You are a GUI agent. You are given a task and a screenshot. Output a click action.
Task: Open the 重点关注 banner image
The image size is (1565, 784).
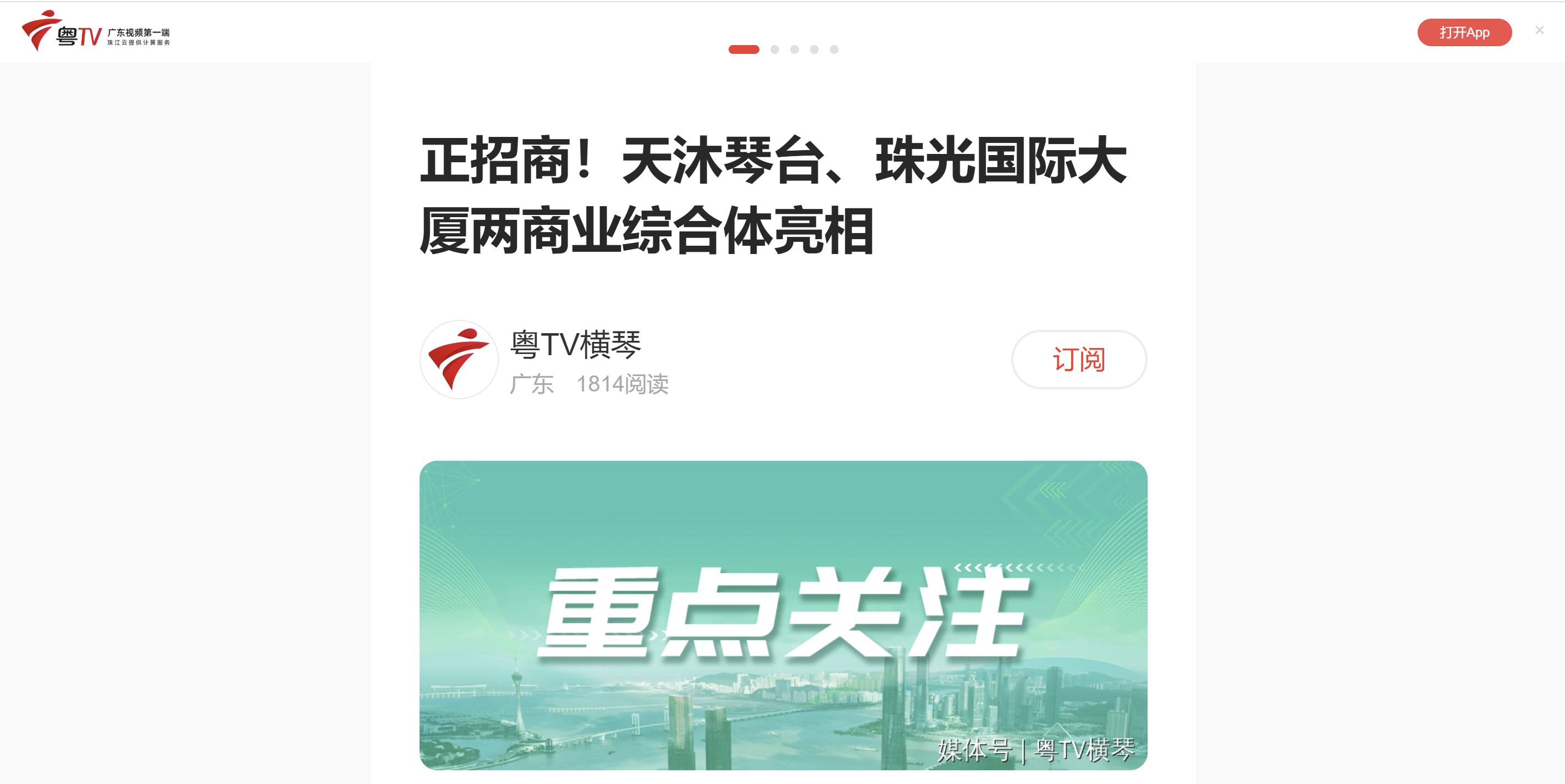tap(782, 615)
